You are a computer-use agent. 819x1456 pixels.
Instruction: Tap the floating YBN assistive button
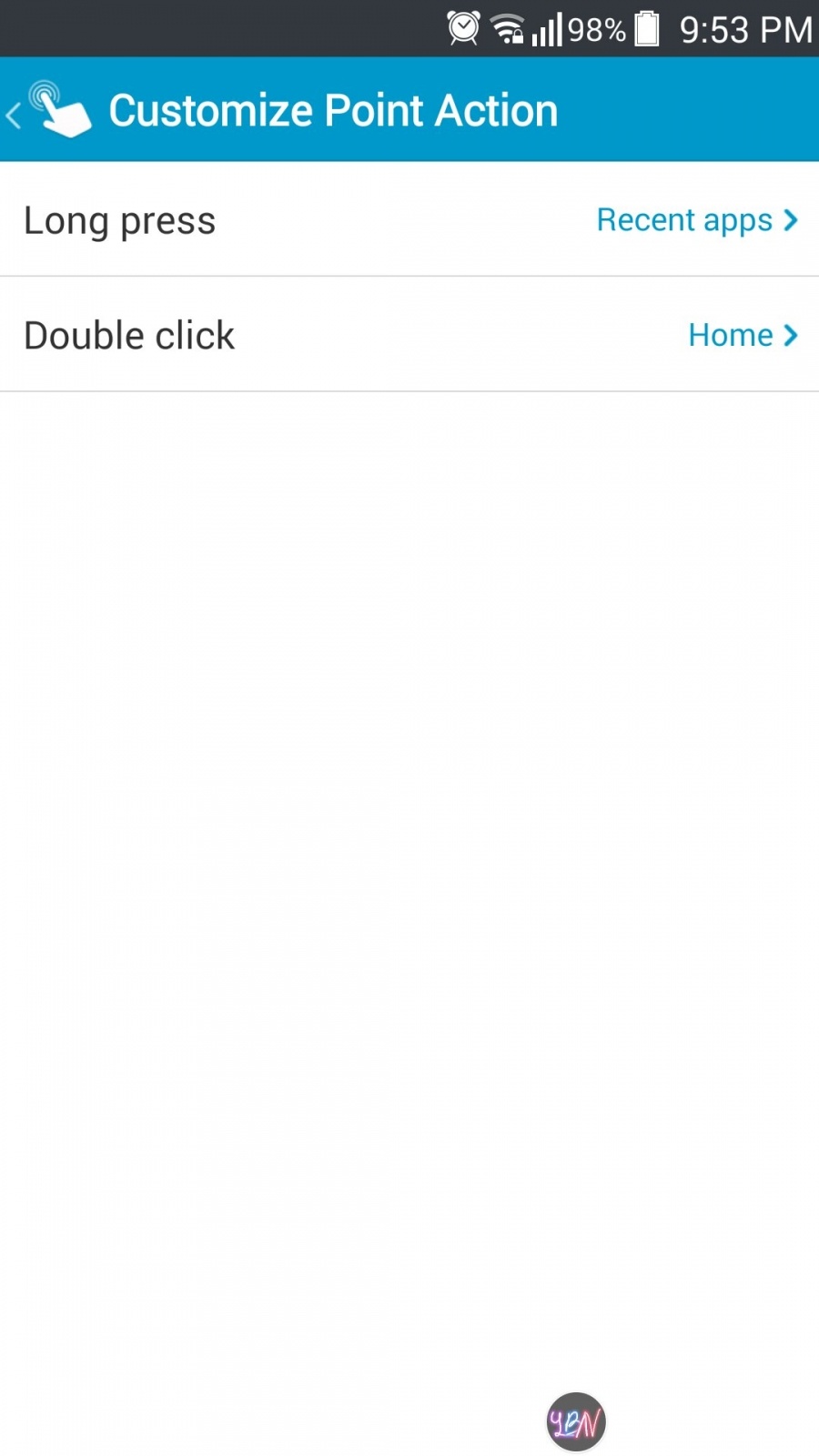[575, 1421]
